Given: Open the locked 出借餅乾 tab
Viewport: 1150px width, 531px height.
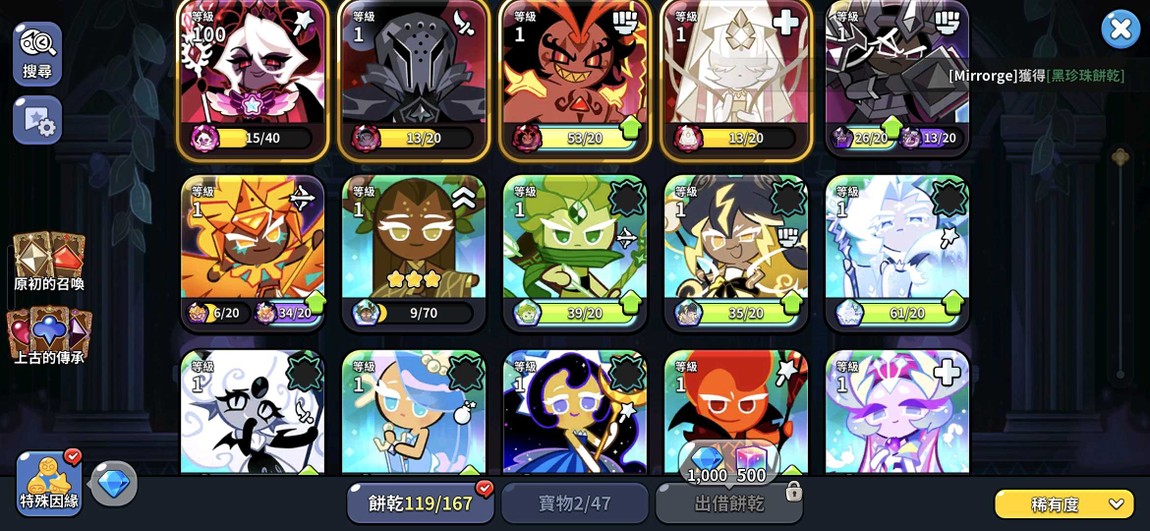Looking at the screenshot, I should (x=729, y=503).
